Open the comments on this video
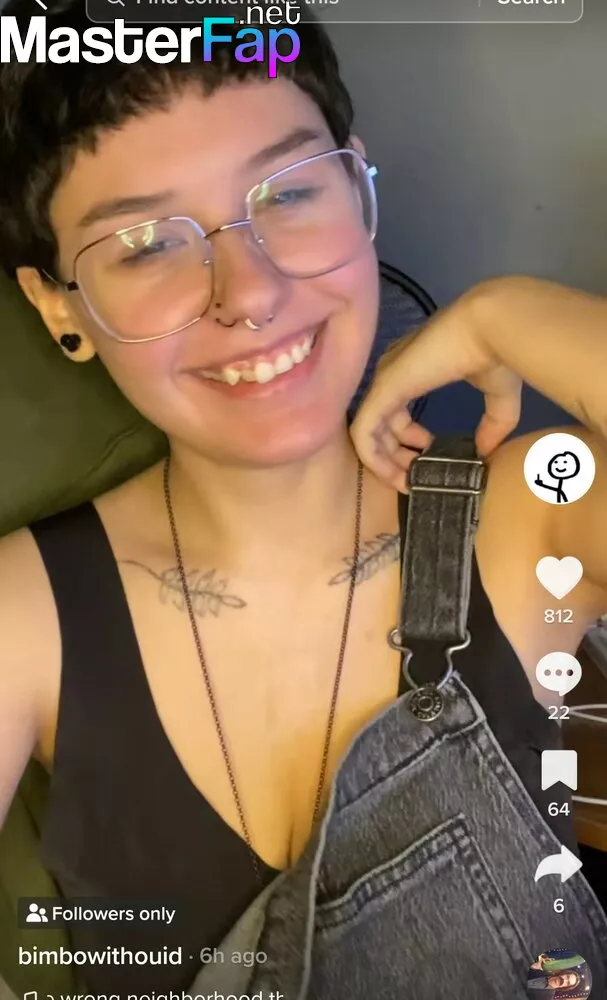 pyautogui.click(x=559, y=675)
